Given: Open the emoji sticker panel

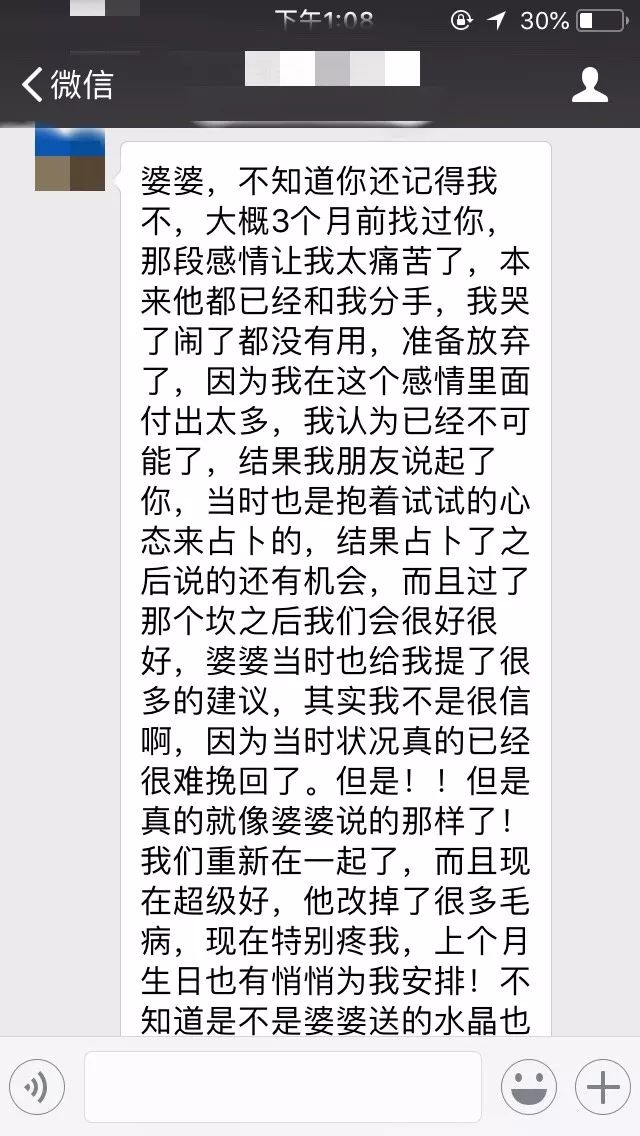Looking at the screenshot, I should coord(529,1087).
